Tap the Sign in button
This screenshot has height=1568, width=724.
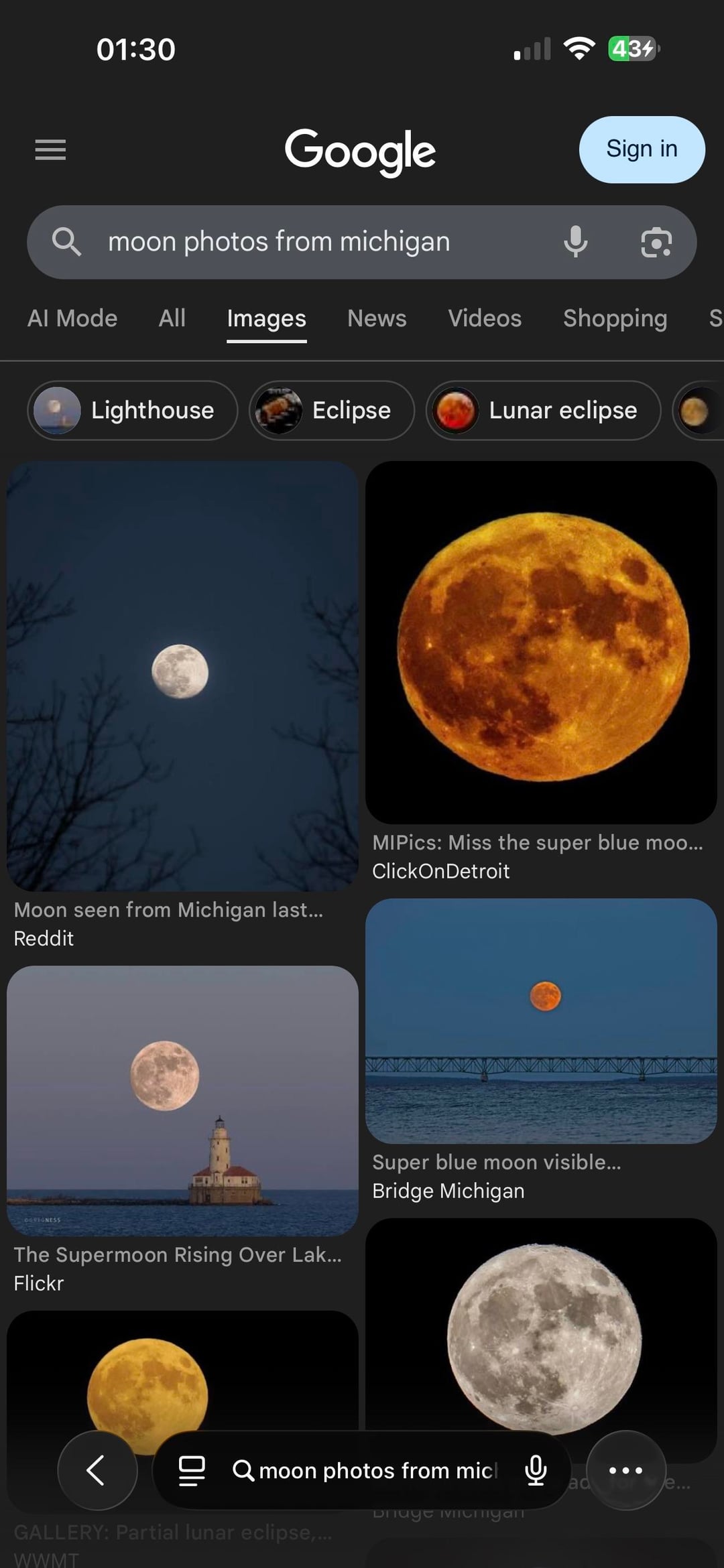tap(642, 149)
